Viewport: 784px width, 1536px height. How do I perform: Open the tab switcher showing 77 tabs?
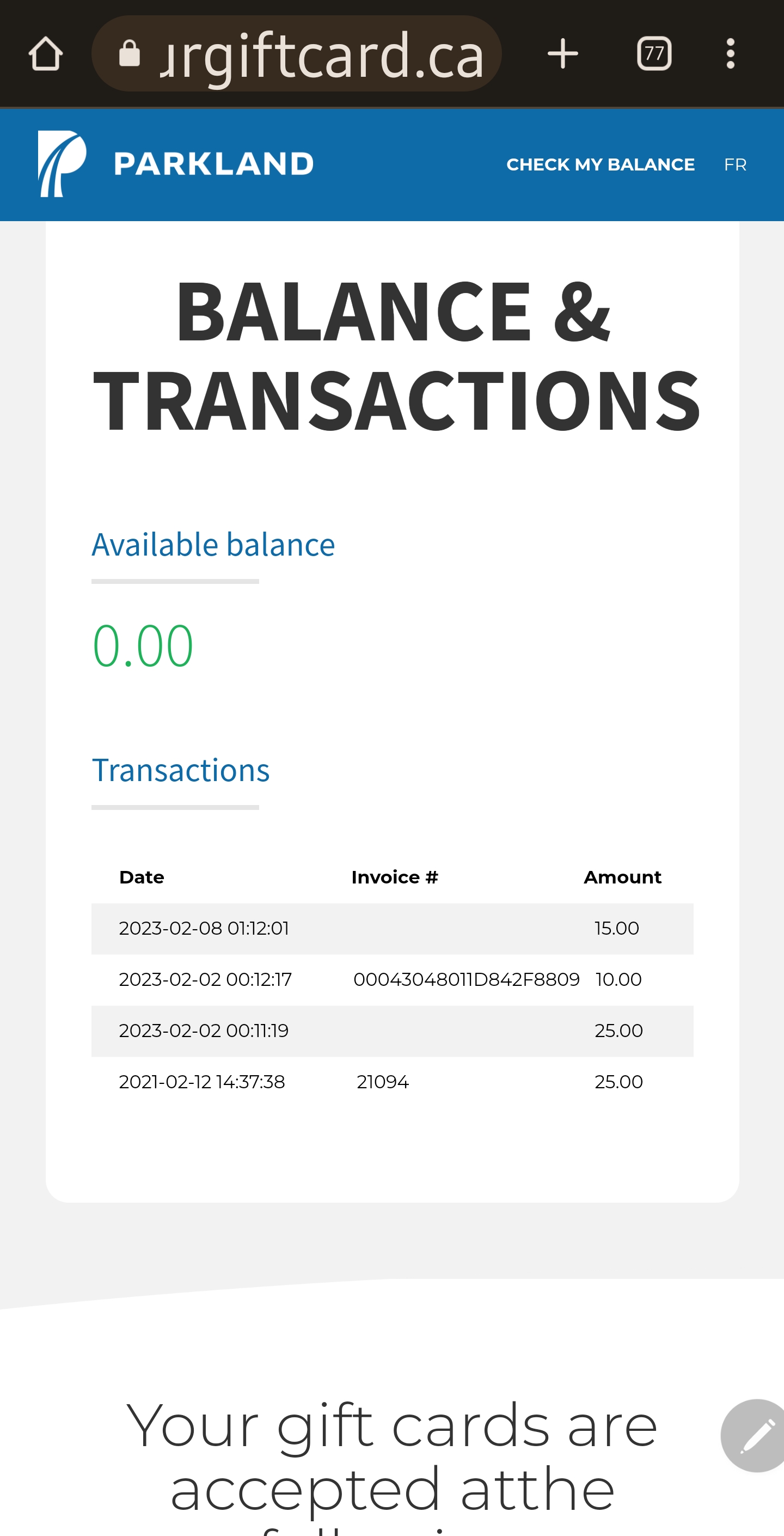coord(654,54)
